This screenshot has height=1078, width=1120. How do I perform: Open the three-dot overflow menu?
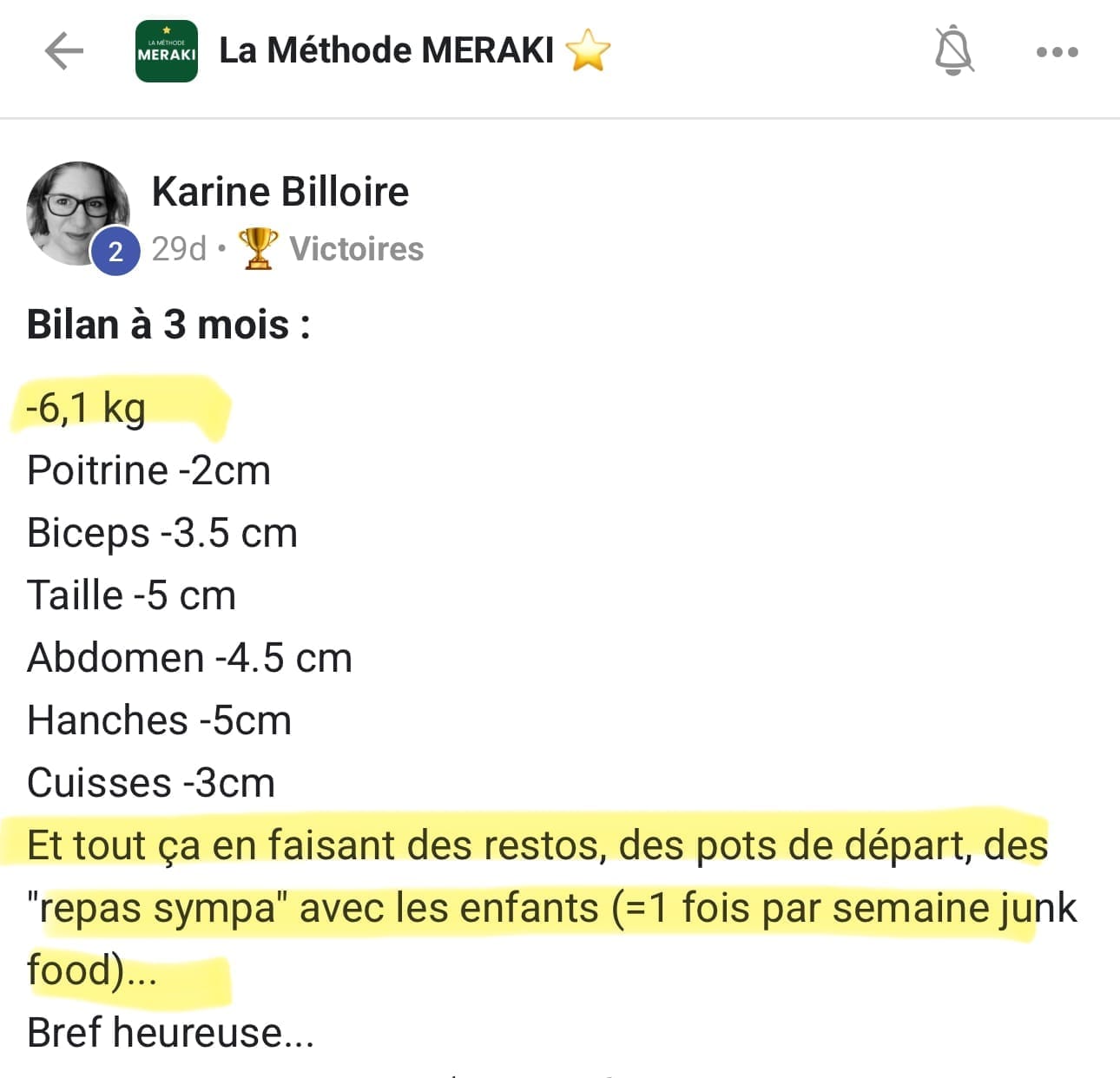(1057, 52)
